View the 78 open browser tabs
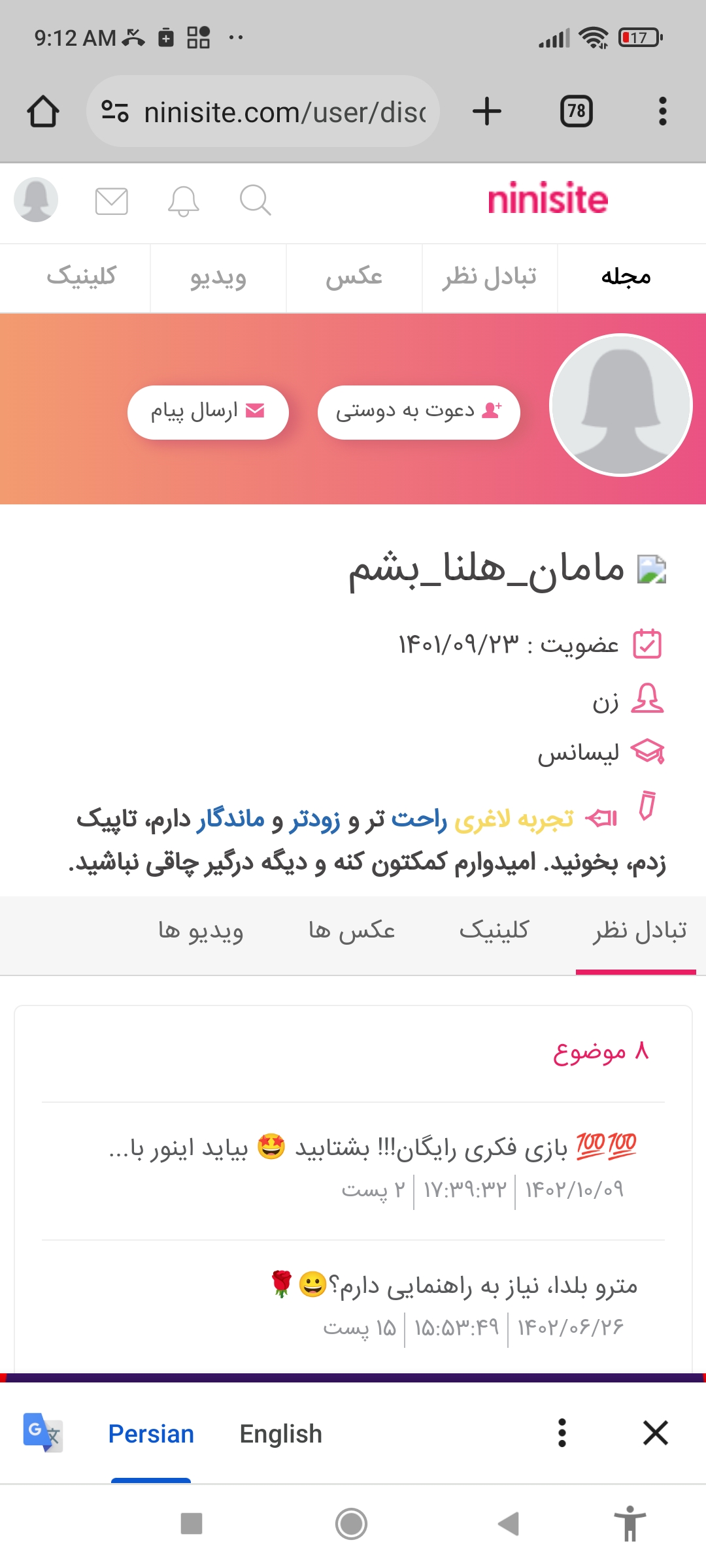This screenshot has width=706, height=1568. [576, 111]
